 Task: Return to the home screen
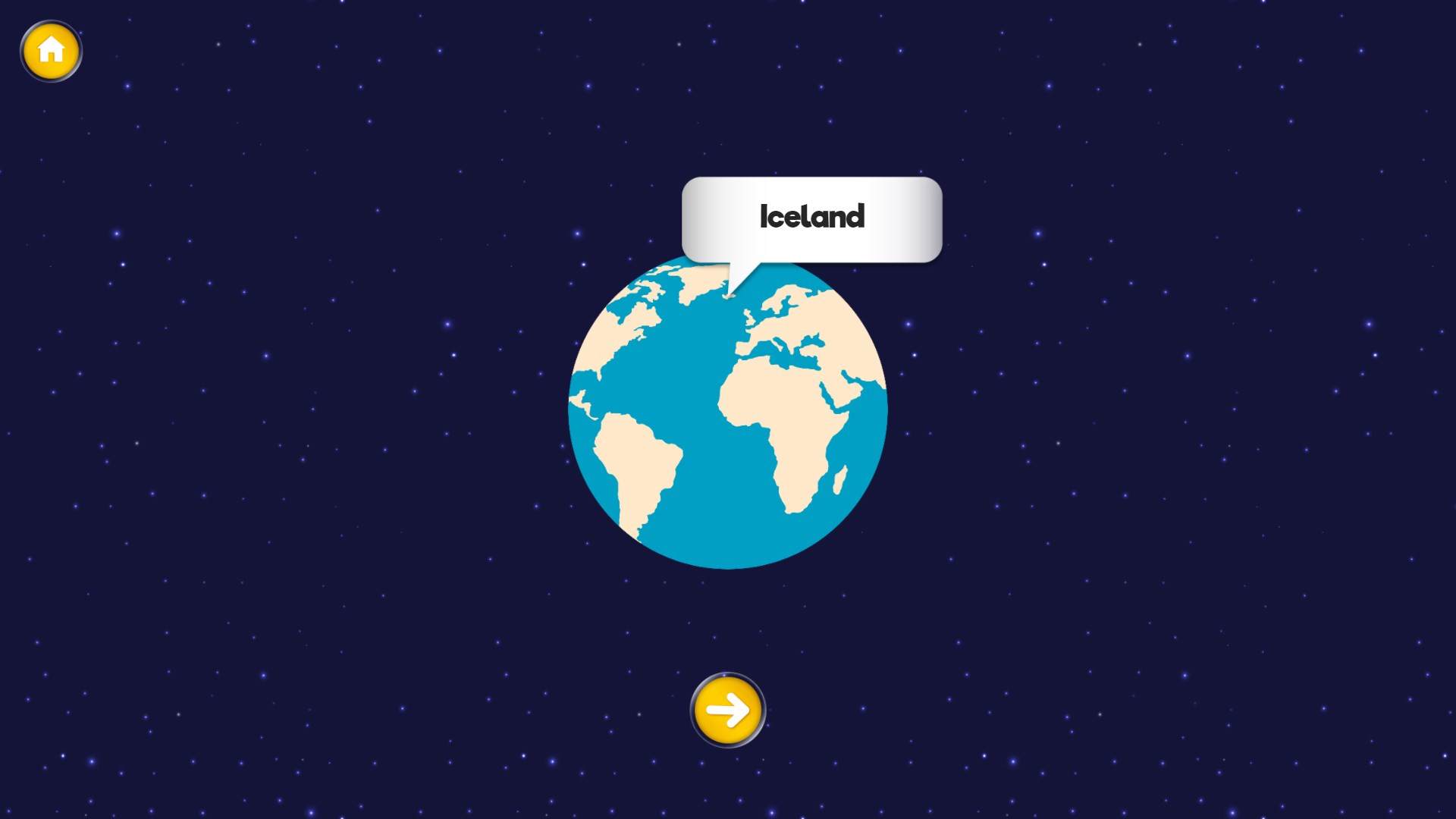[x=51, y=51]
